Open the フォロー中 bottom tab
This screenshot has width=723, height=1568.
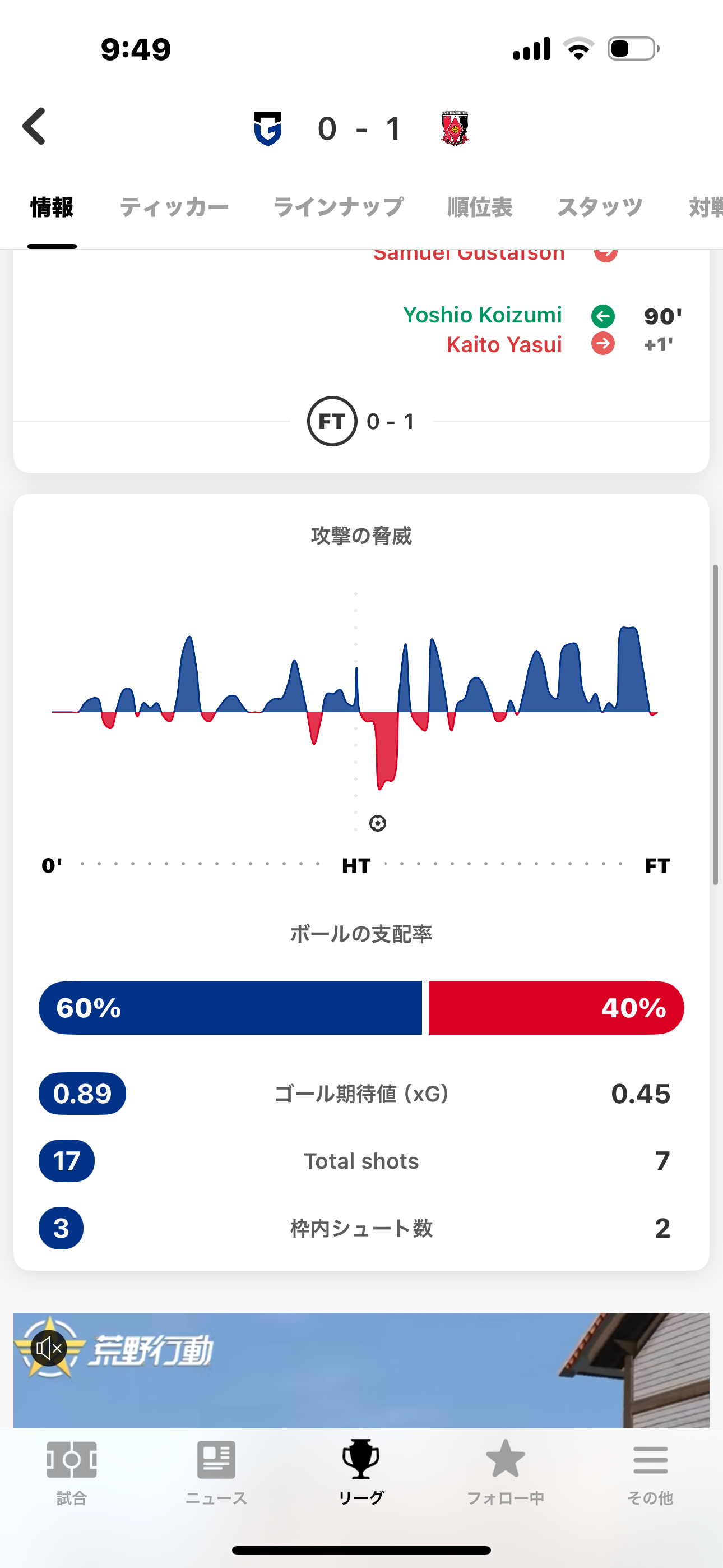click(505, 1472)
